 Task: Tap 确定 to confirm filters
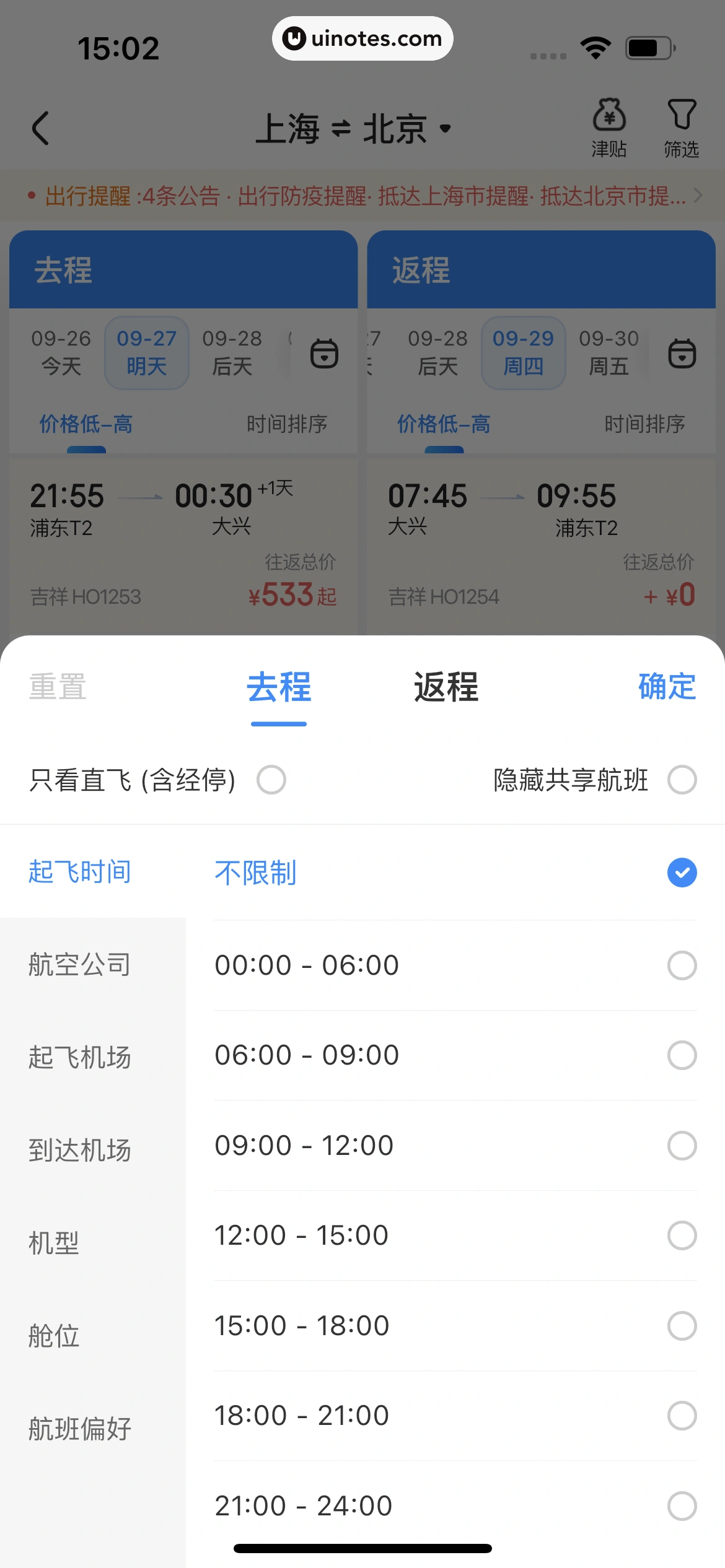pyautogui.click(x=667, y=687)
